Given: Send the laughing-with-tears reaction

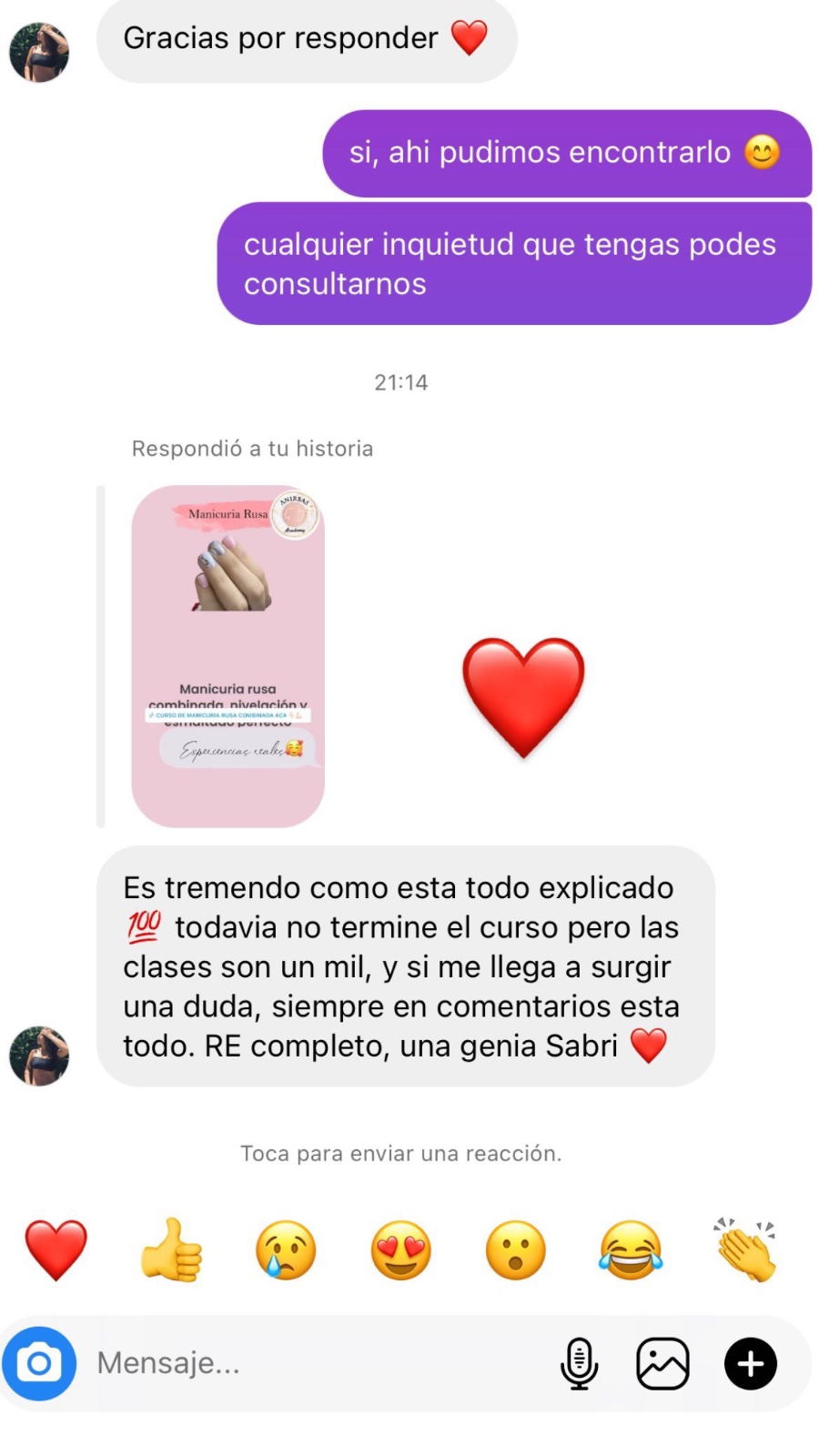Looking at the screenshot, I should point(631,1250).
